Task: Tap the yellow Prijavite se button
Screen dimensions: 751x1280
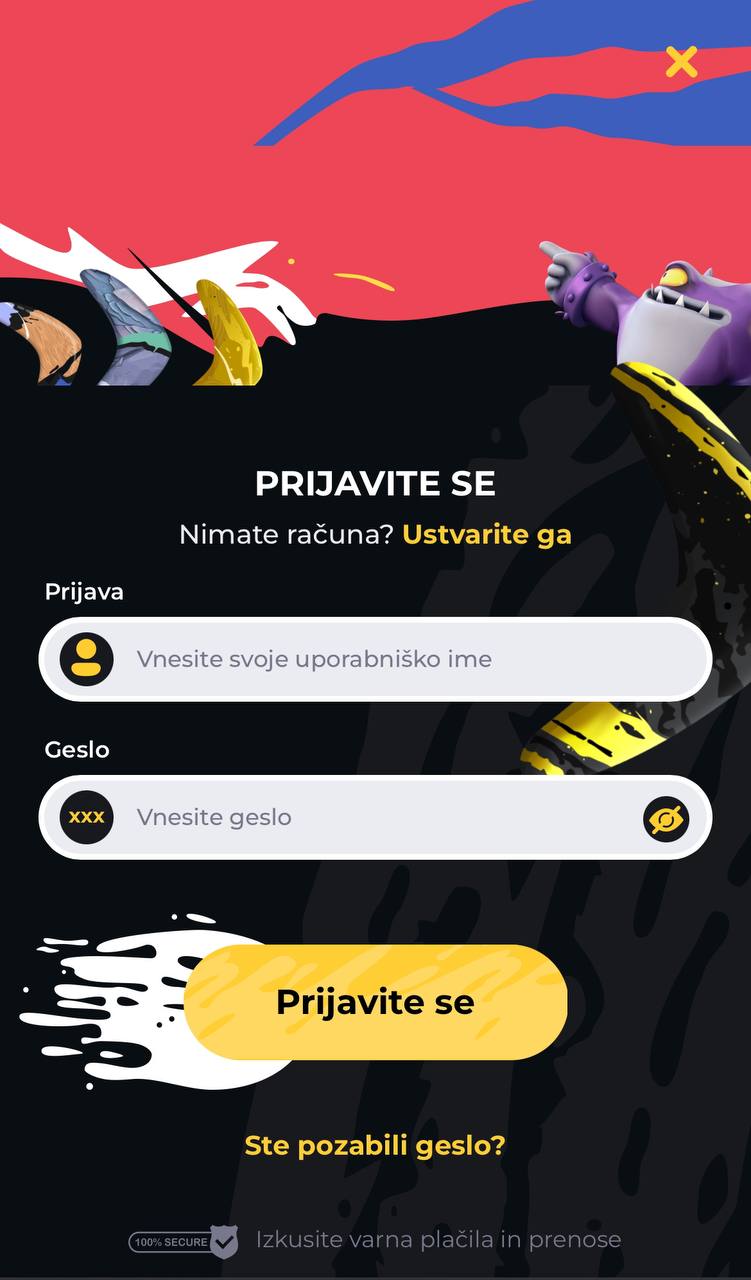Action: (375, 1002)
